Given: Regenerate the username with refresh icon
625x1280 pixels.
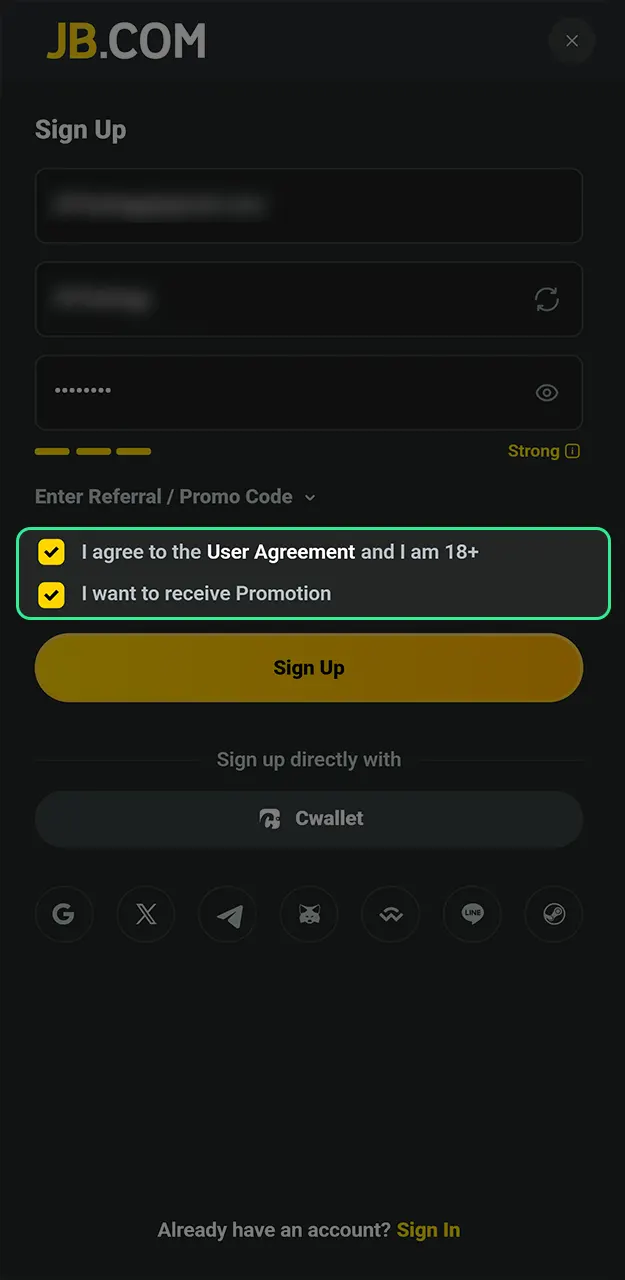Looking at the screenshot, I should (547, 299).
